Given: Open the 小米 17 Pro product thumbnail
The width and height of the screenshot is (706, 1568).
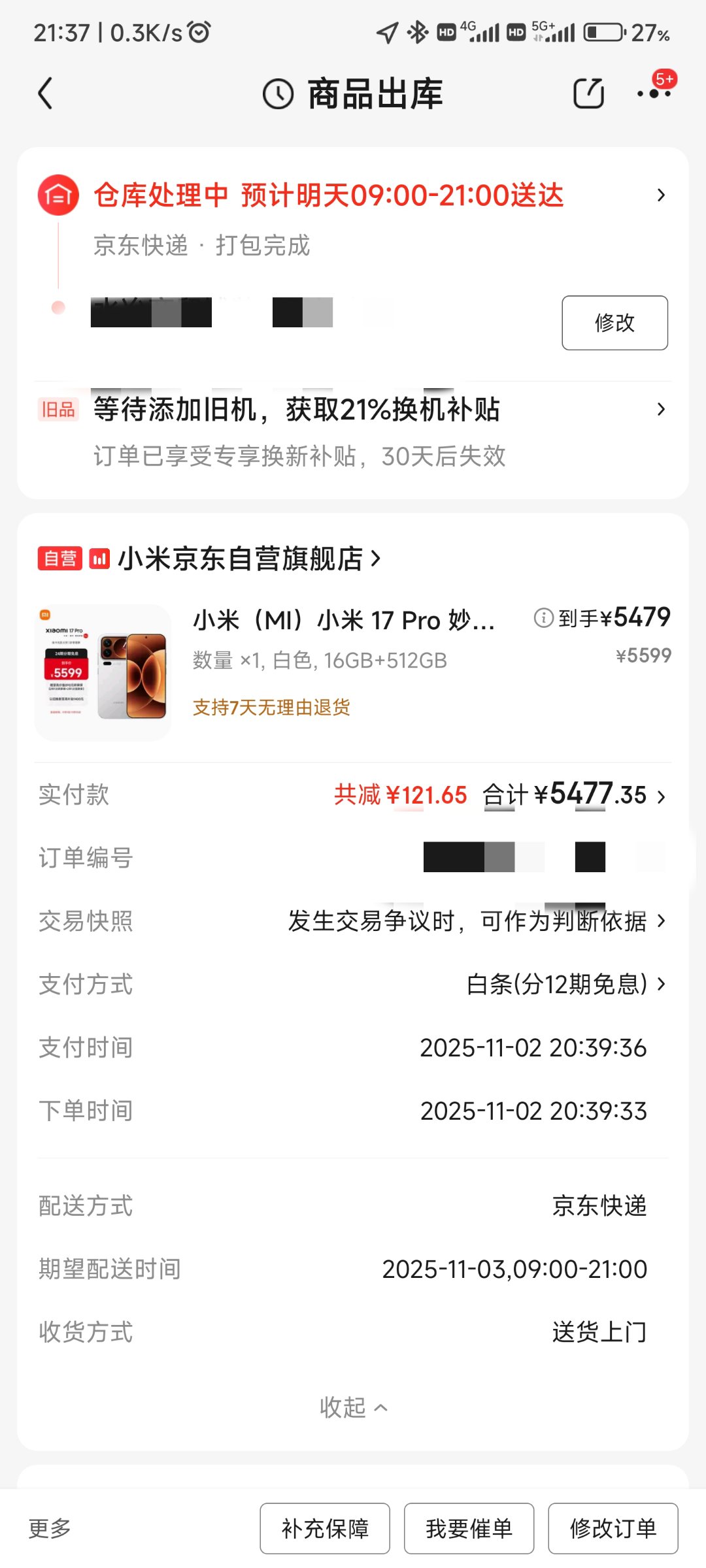Looking at the screenshot, I should click(x=103, y=673).
